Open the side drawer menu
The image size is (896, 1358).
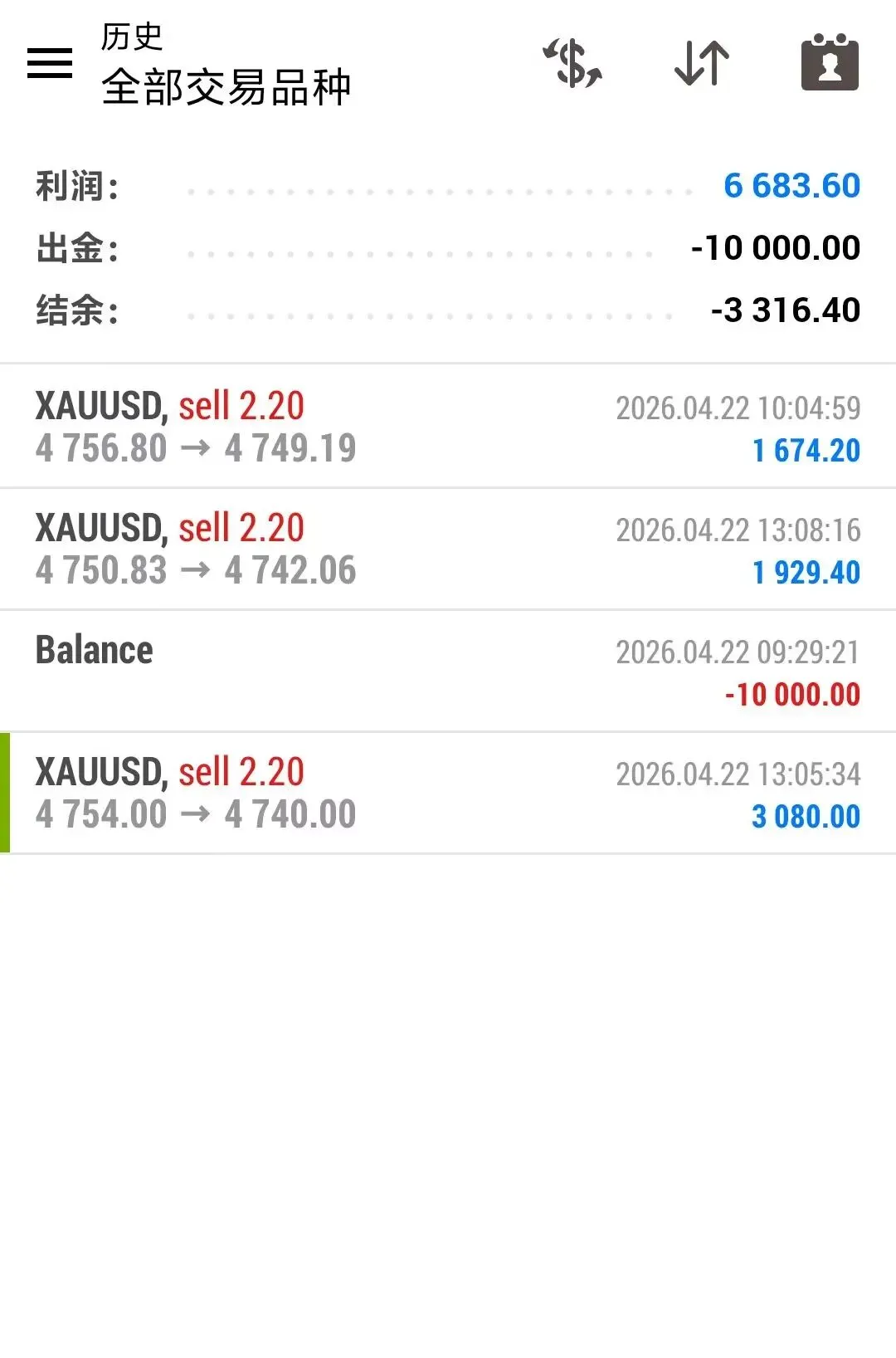[x=50, y=63]
